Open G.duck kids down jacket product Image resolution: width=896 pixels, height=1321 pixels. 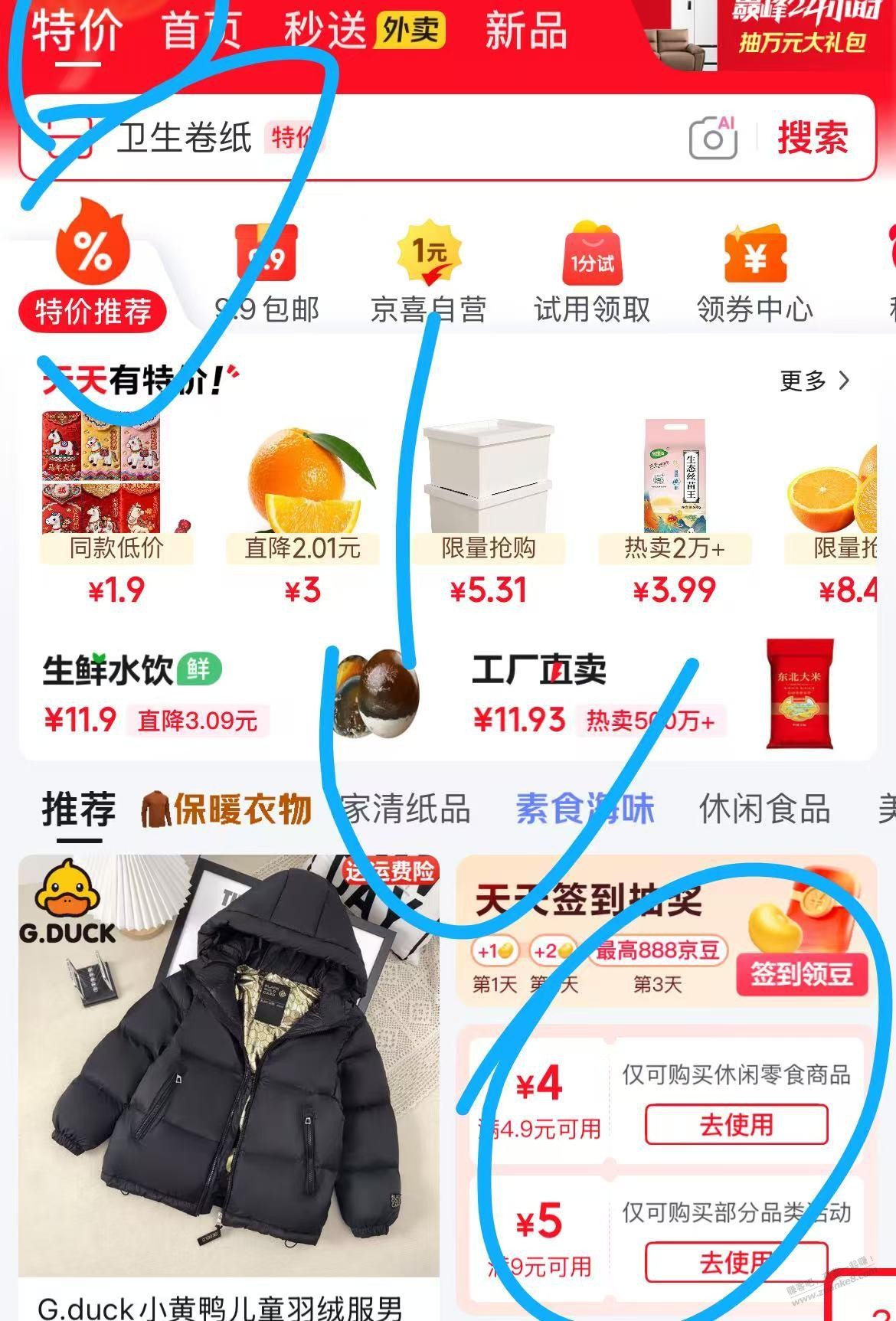(x=228, y=1072)
